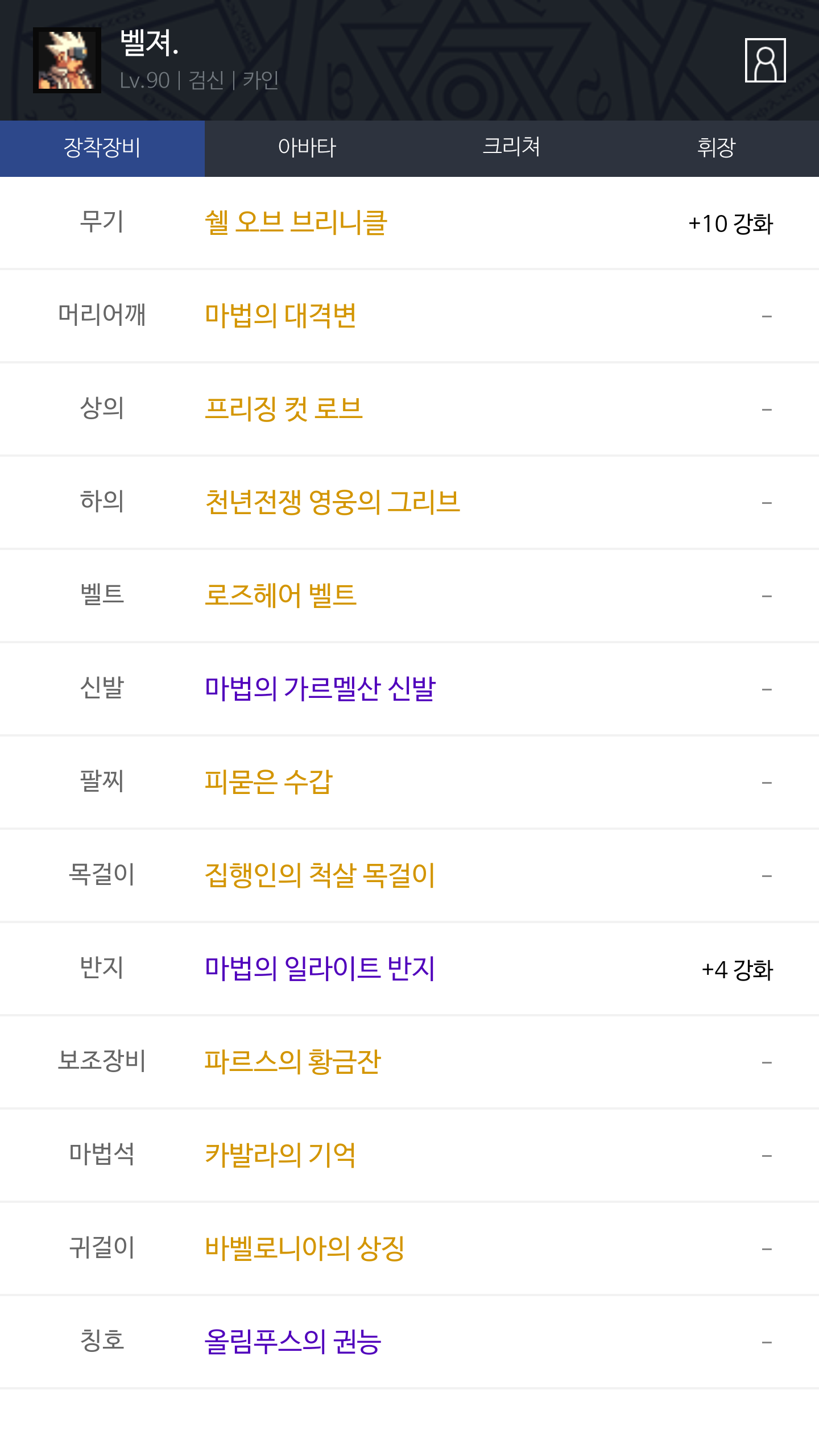The height and width of the screenshot is (1456, 819).
Task: Switch to the 아바타 tab
Action: 307,148
